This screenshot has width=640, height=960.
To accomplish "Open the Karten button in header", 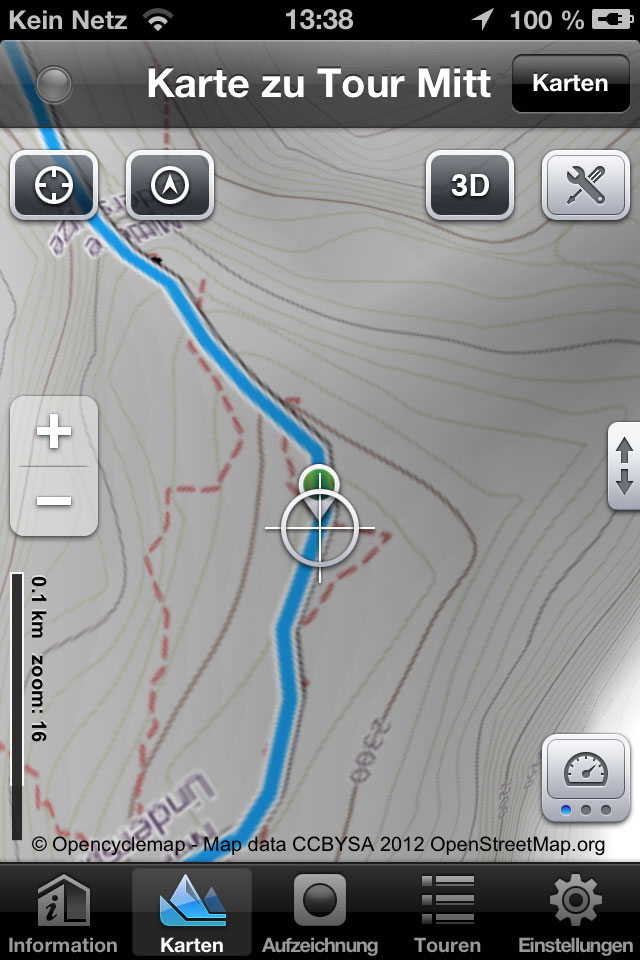I will point(570,83).
